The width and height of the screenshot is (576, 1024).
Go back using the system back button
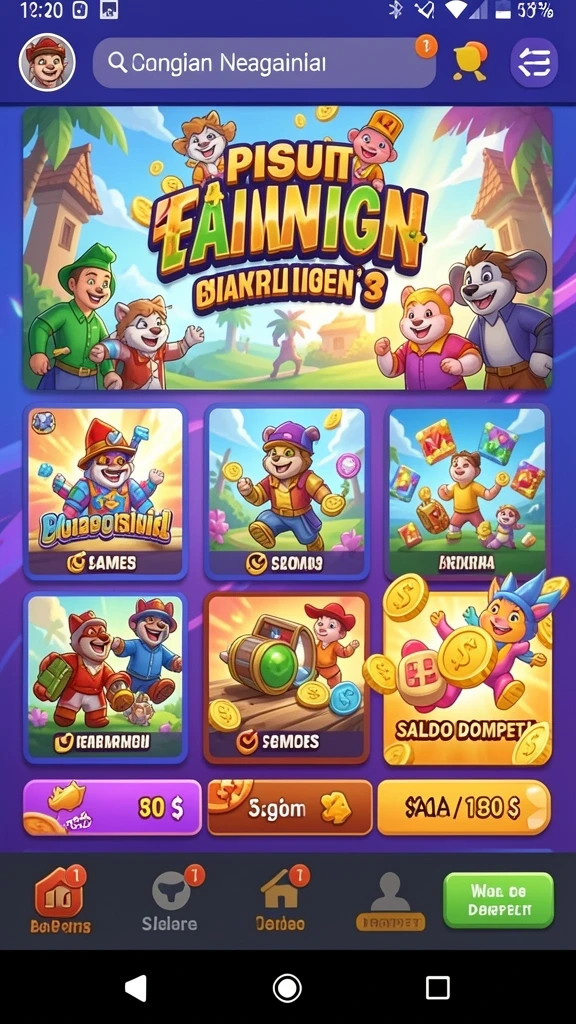[136, 988]
